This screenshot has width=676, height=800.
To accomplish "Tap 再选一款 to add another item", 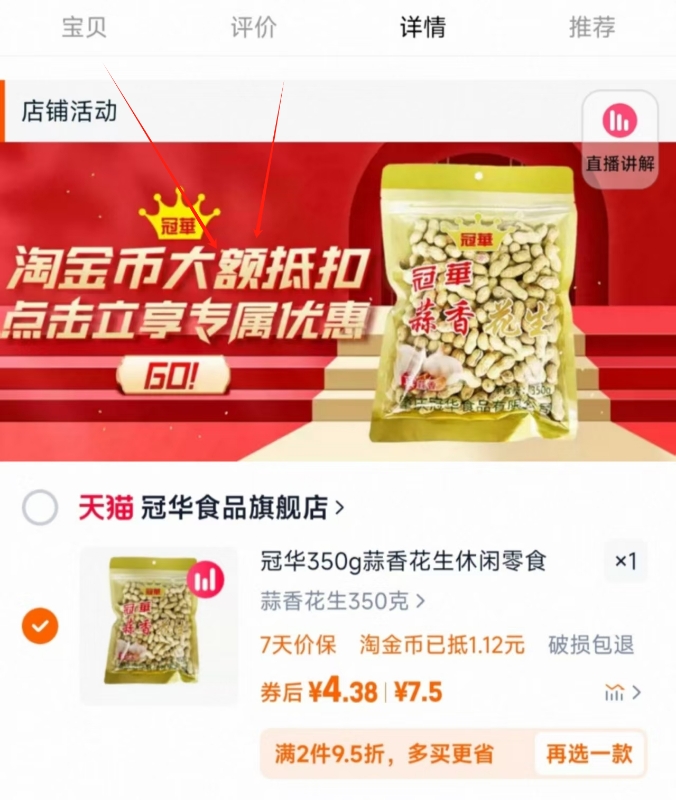I will pyautogui.click(x=589, y=753).
